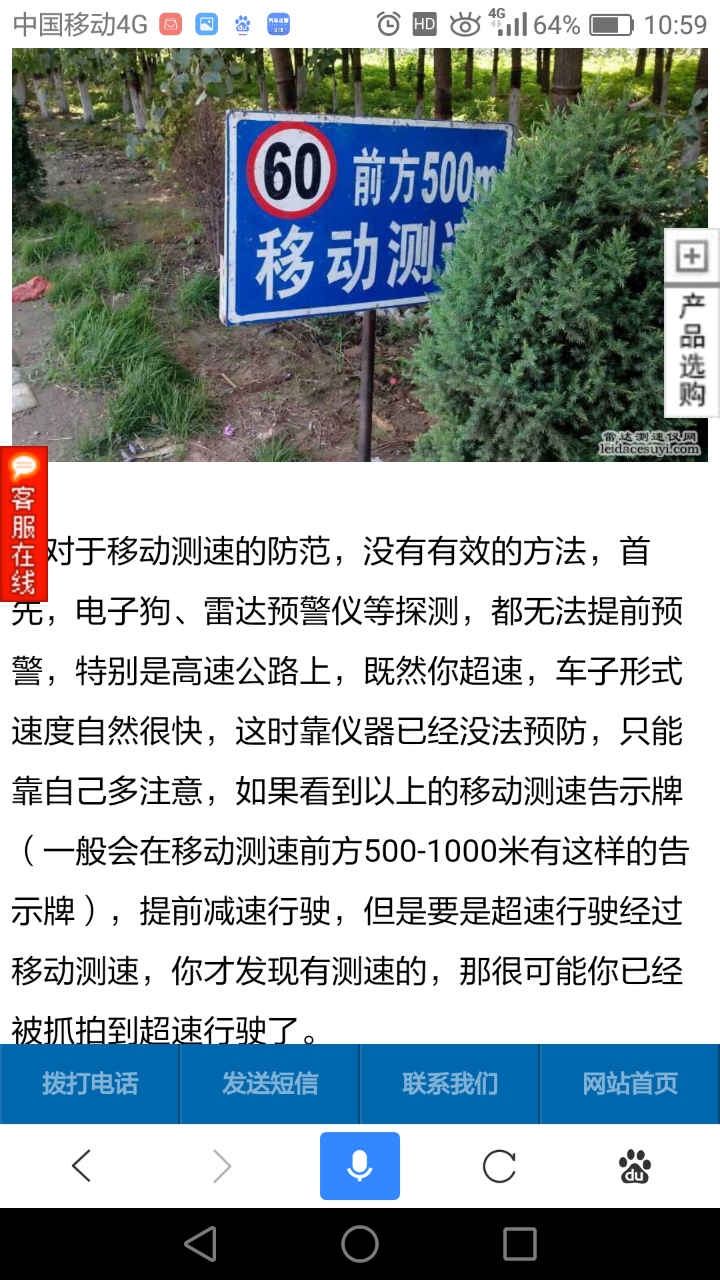Open the 客服在线 customer service widget
This screenshot has height=1280, width=720.
23,524
